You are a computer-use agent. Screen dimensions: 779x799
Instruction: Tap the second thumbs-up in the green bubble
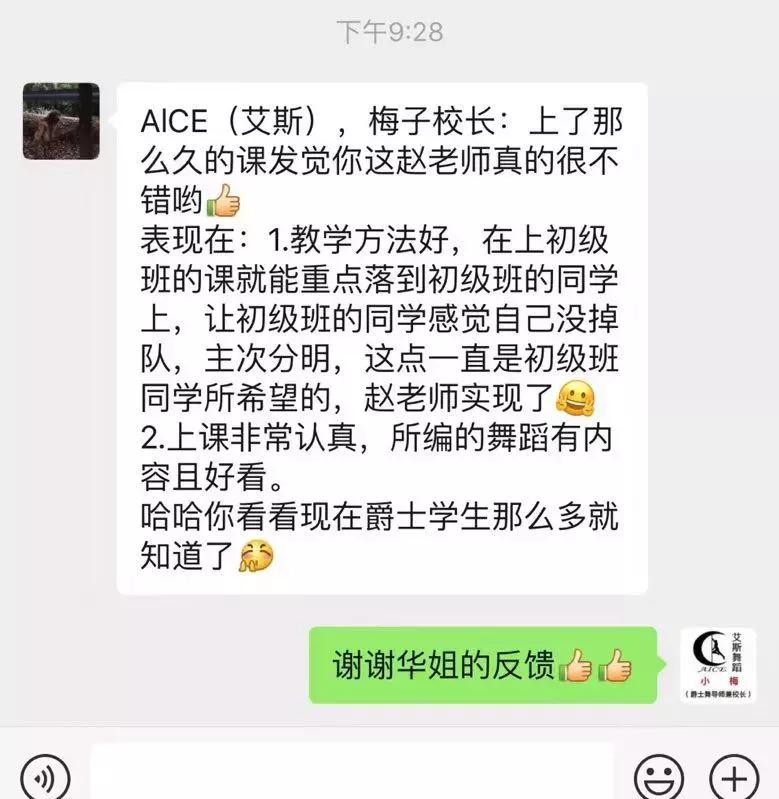coord(618,663)
